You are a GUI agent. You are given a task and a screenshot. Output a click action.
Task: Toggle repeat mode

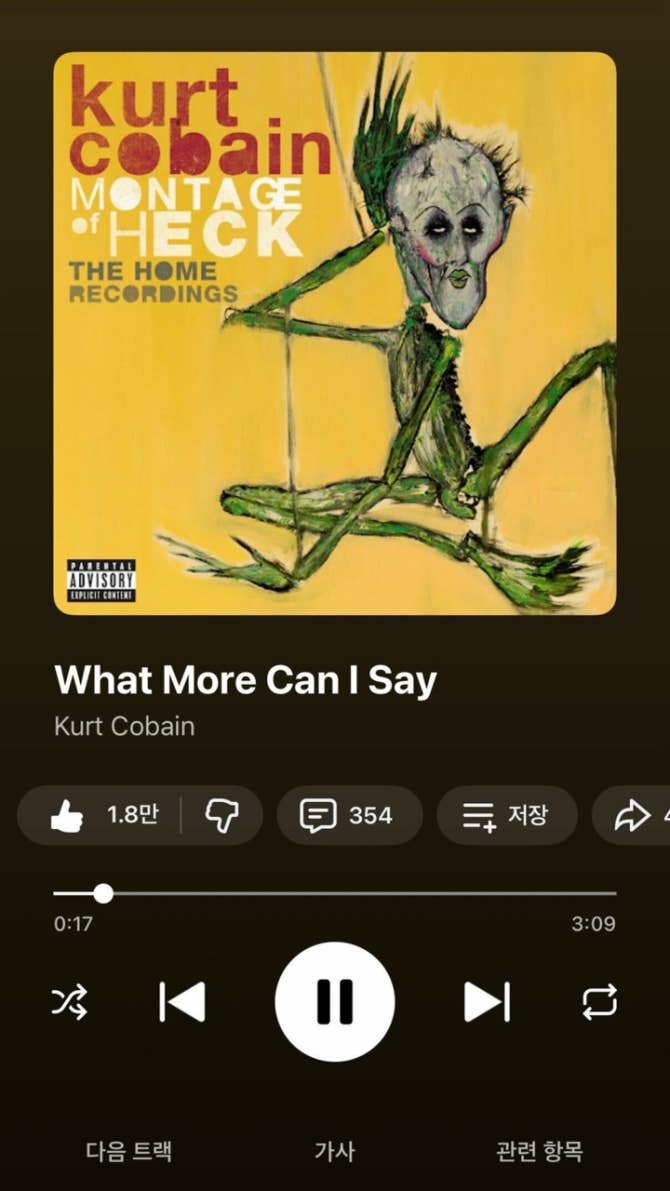click(x=600, y=1002)
